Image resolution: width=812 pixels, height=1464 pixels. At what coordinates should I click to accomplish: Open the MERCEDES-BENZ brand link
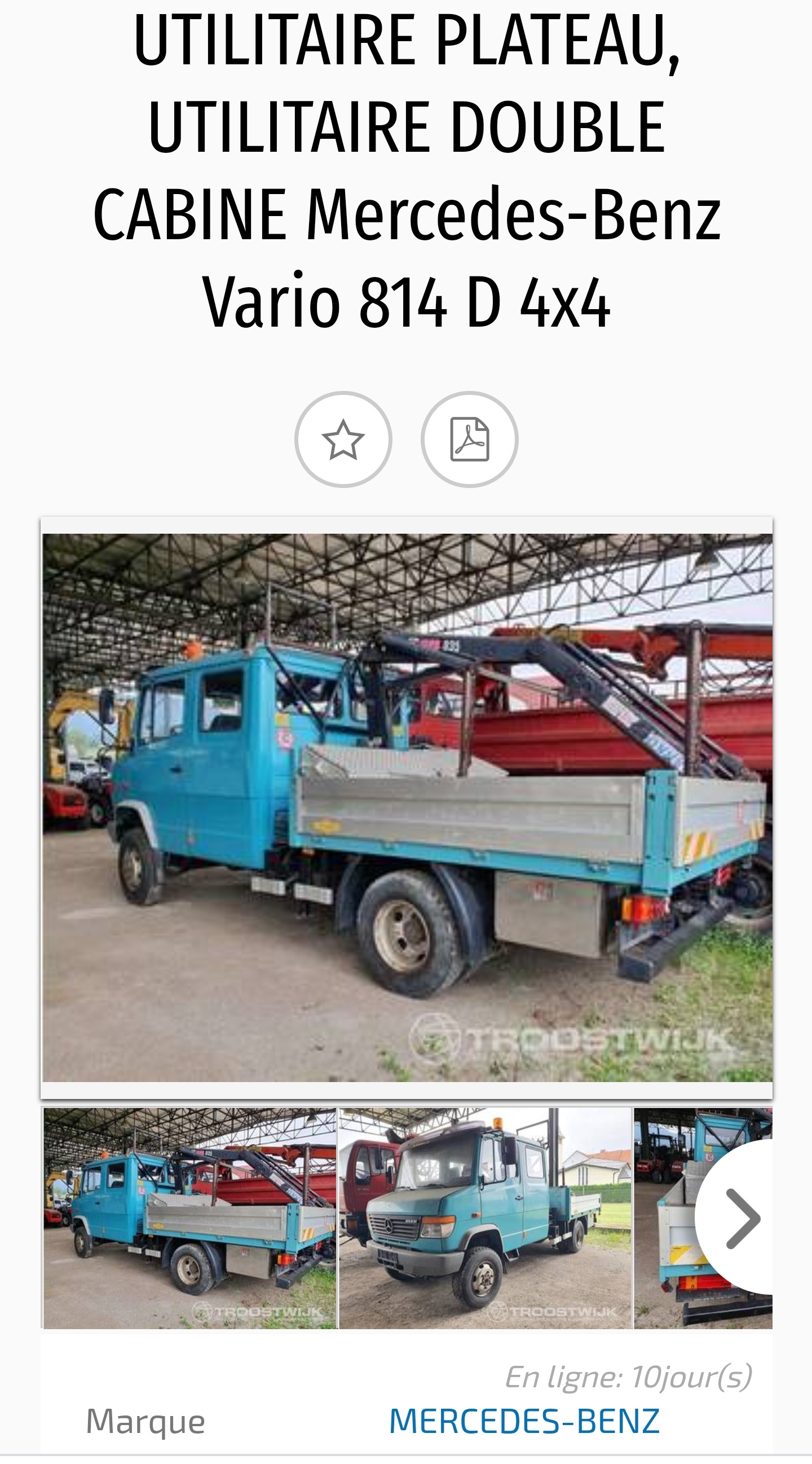coord(524,1421)
